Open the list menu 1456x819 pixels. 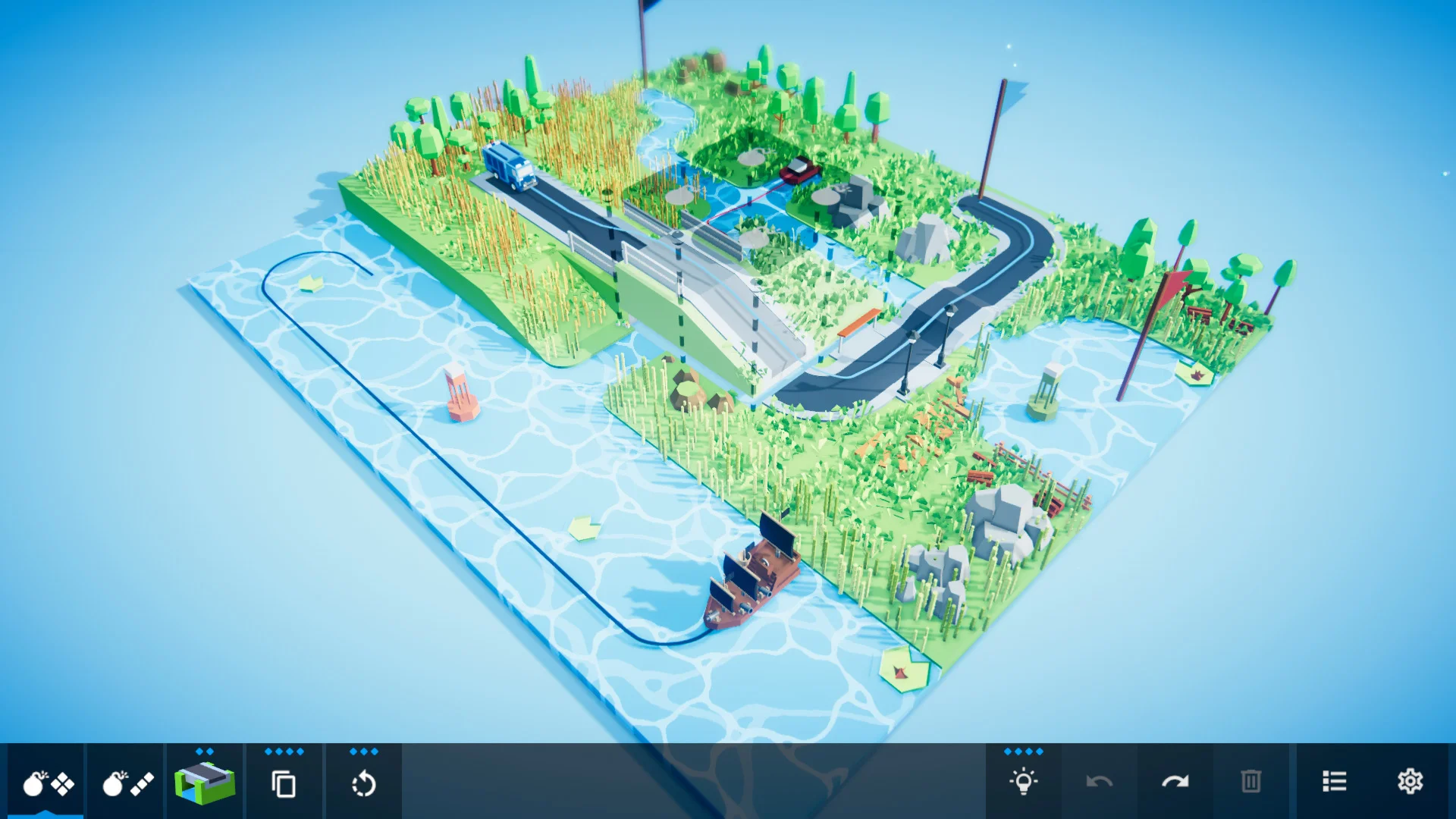click(1334, 781)
